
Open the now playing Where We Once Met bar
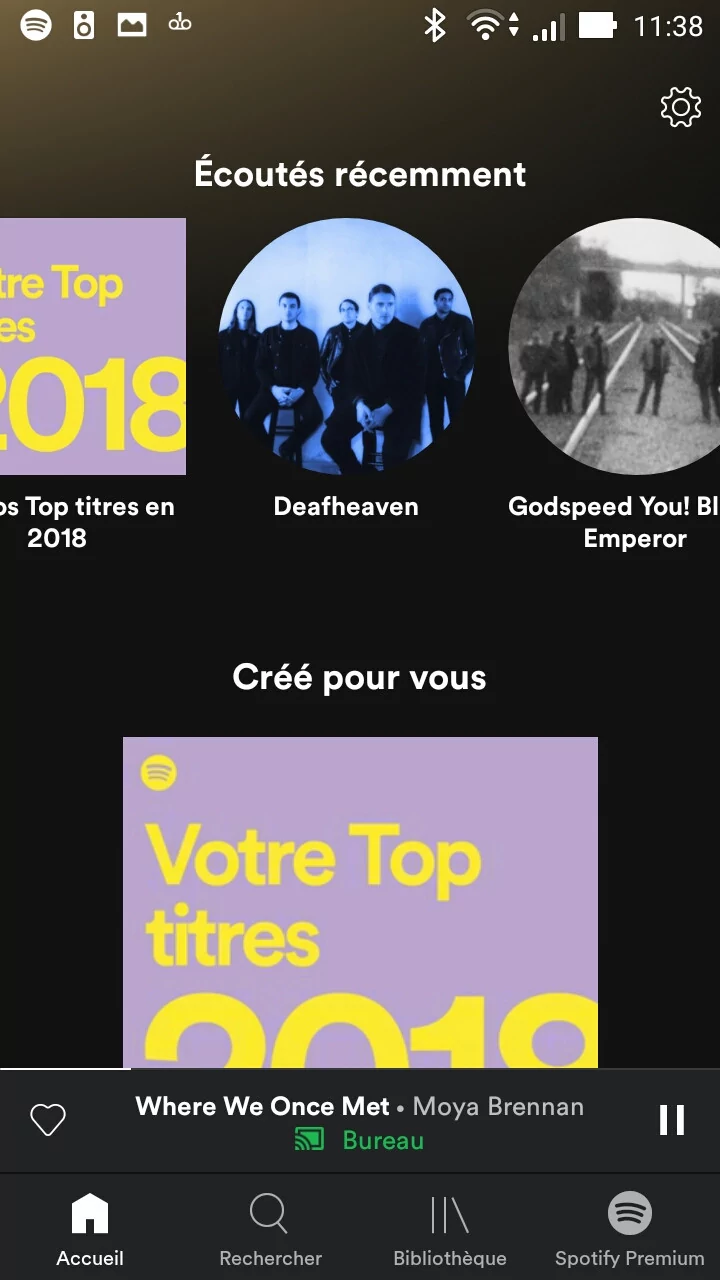360,1106
